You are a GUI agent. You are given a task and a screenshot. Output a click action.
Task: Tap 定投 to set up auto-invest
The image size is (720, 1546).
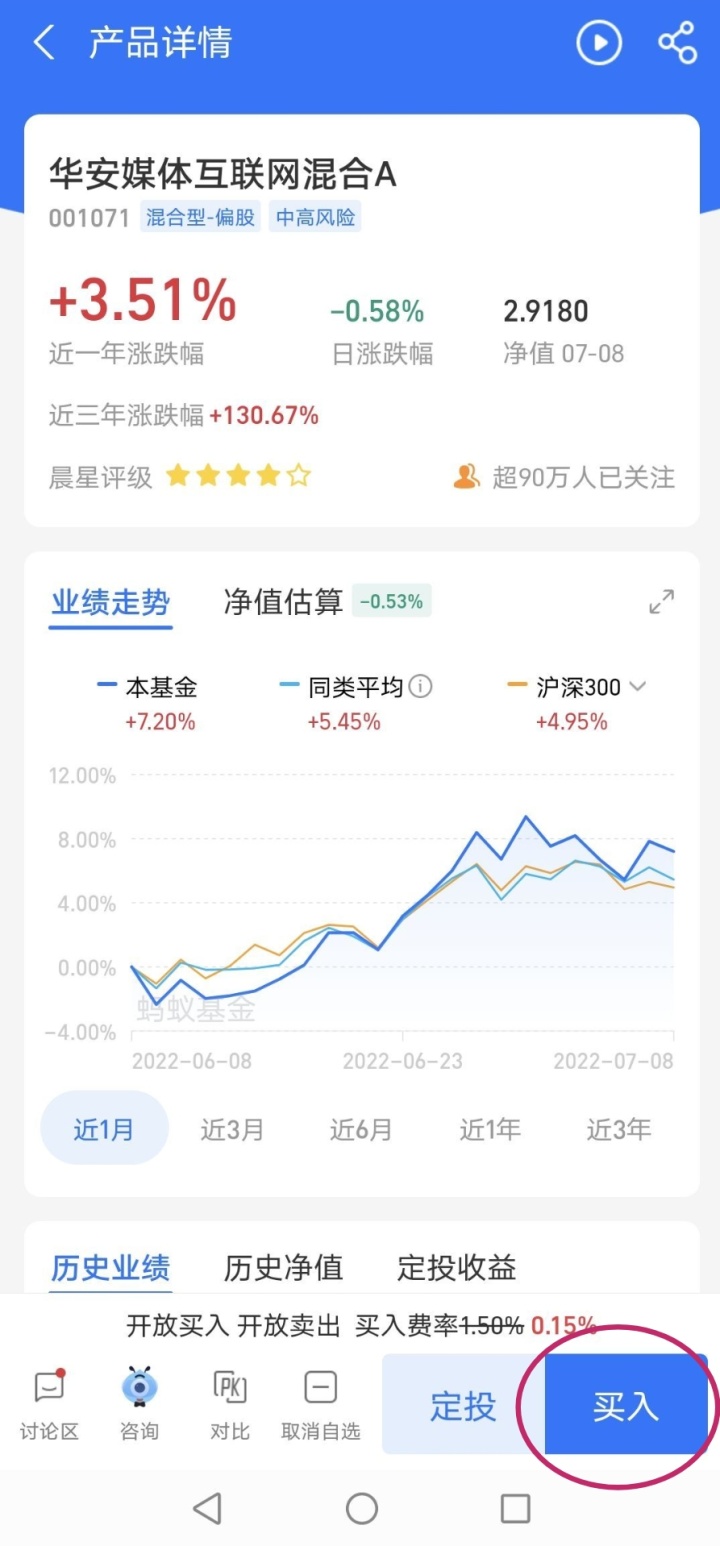(x=465, y=1404)
